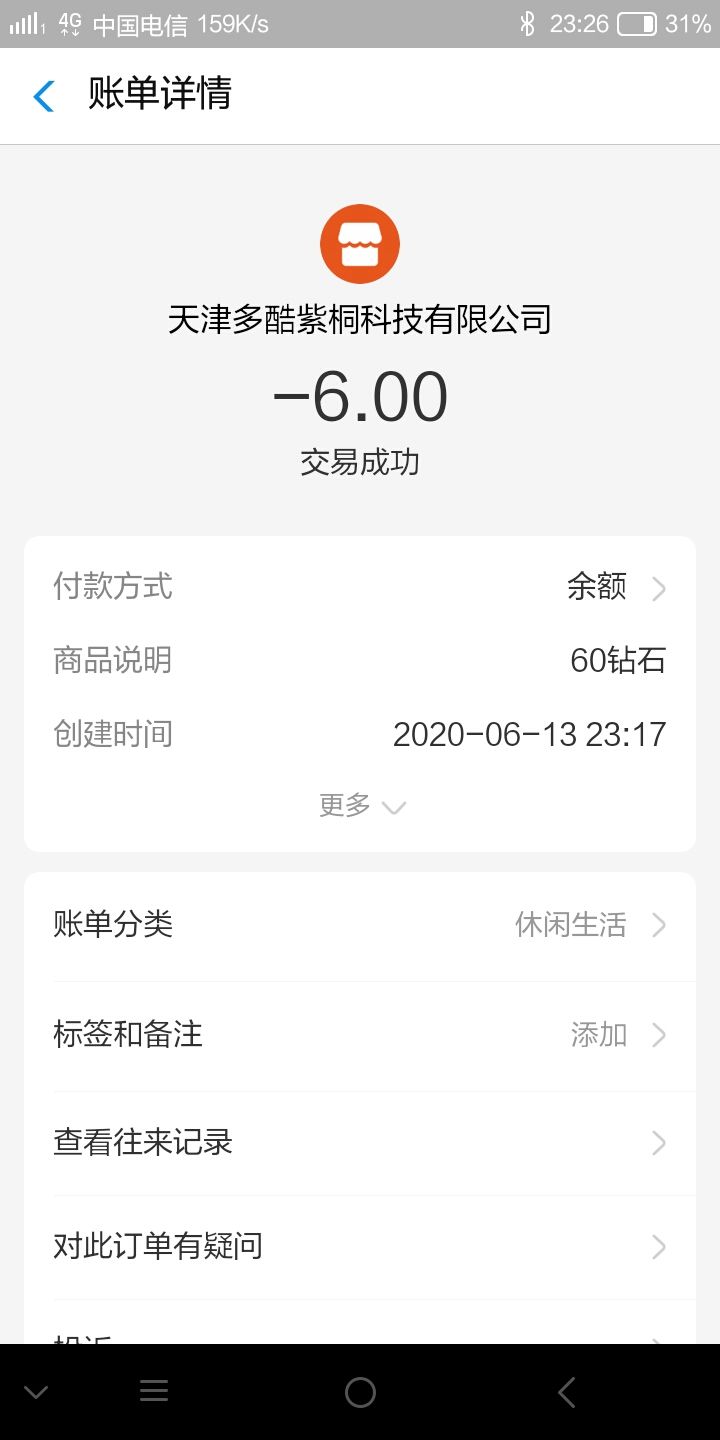This screenshot has height=1440, width=720.
Task: Click 查看往来记录 to view transaction history
Action: point(140,1142)
